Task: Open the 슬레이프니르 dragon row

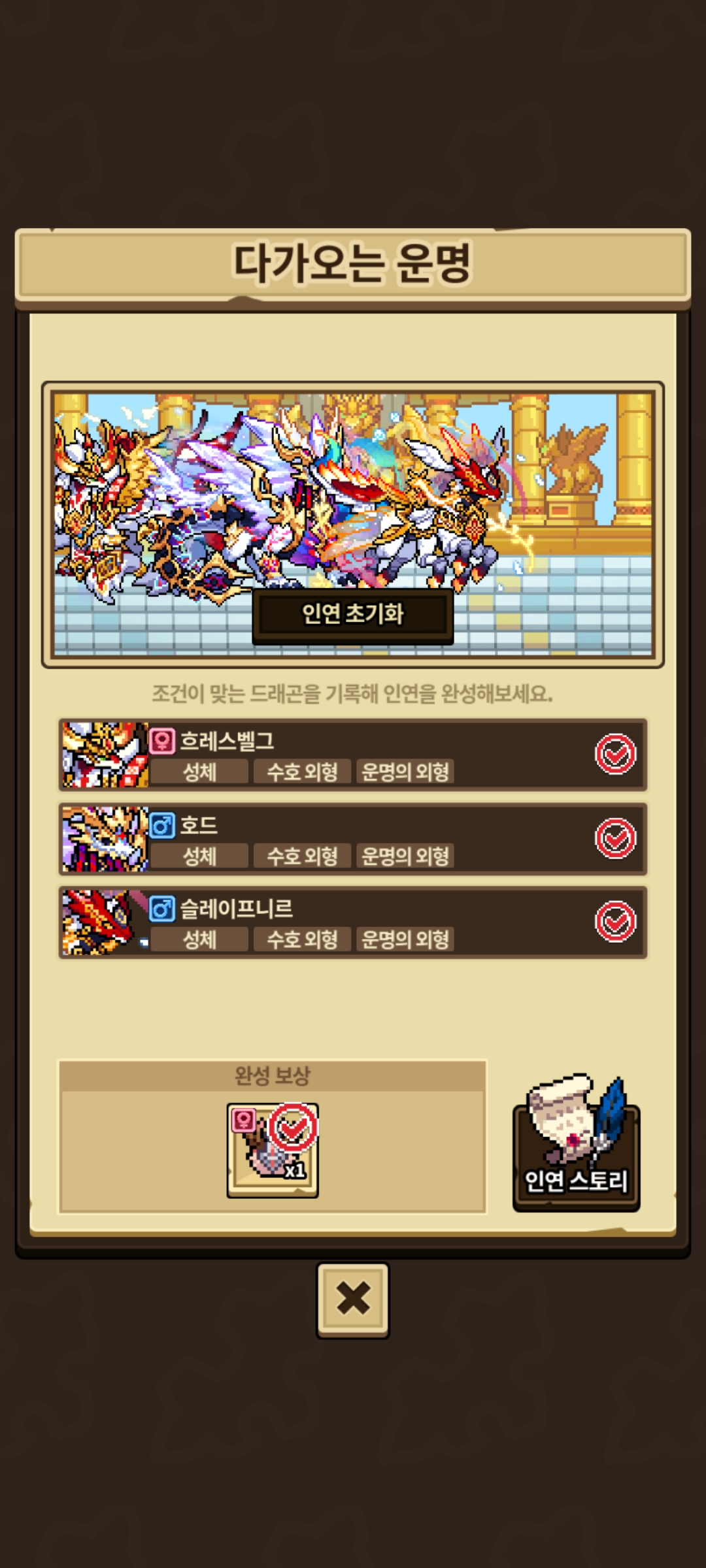Action: tap(353, 923)
